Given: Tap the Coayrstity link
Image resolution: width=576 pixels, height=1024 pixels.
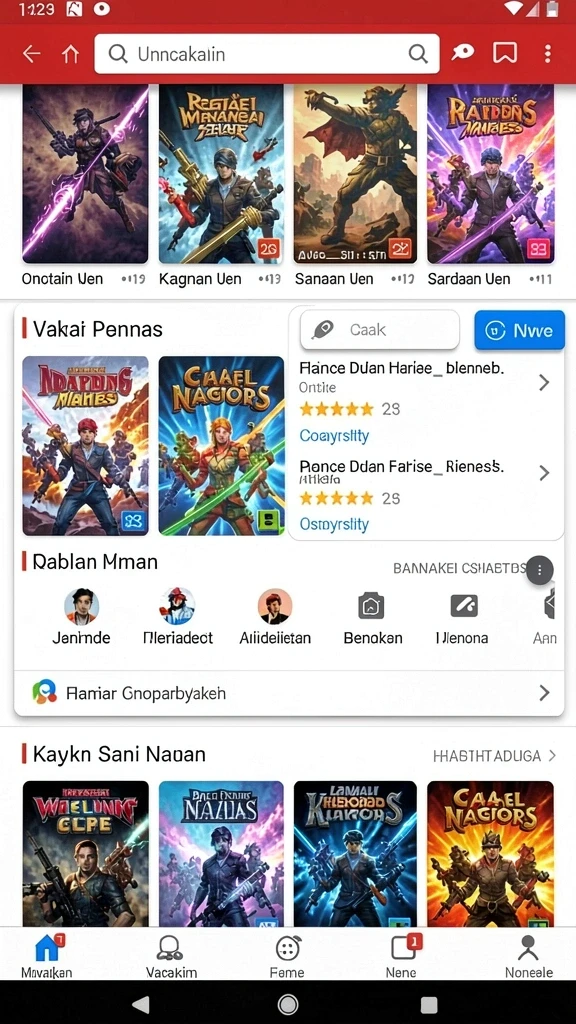Looking at the screenshot, I should (334, 436).
